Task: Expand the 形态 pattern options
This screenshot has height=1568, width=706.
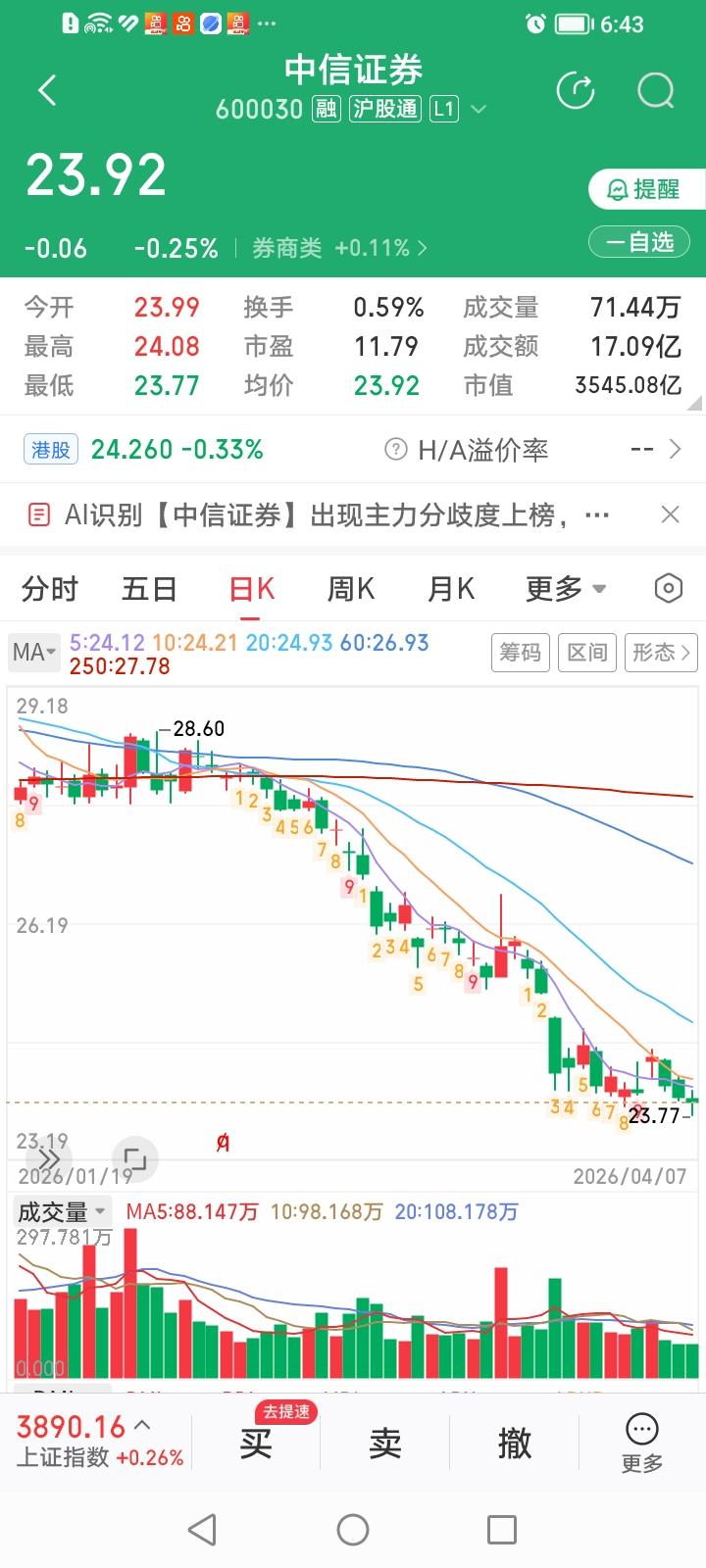Action: 659,653
